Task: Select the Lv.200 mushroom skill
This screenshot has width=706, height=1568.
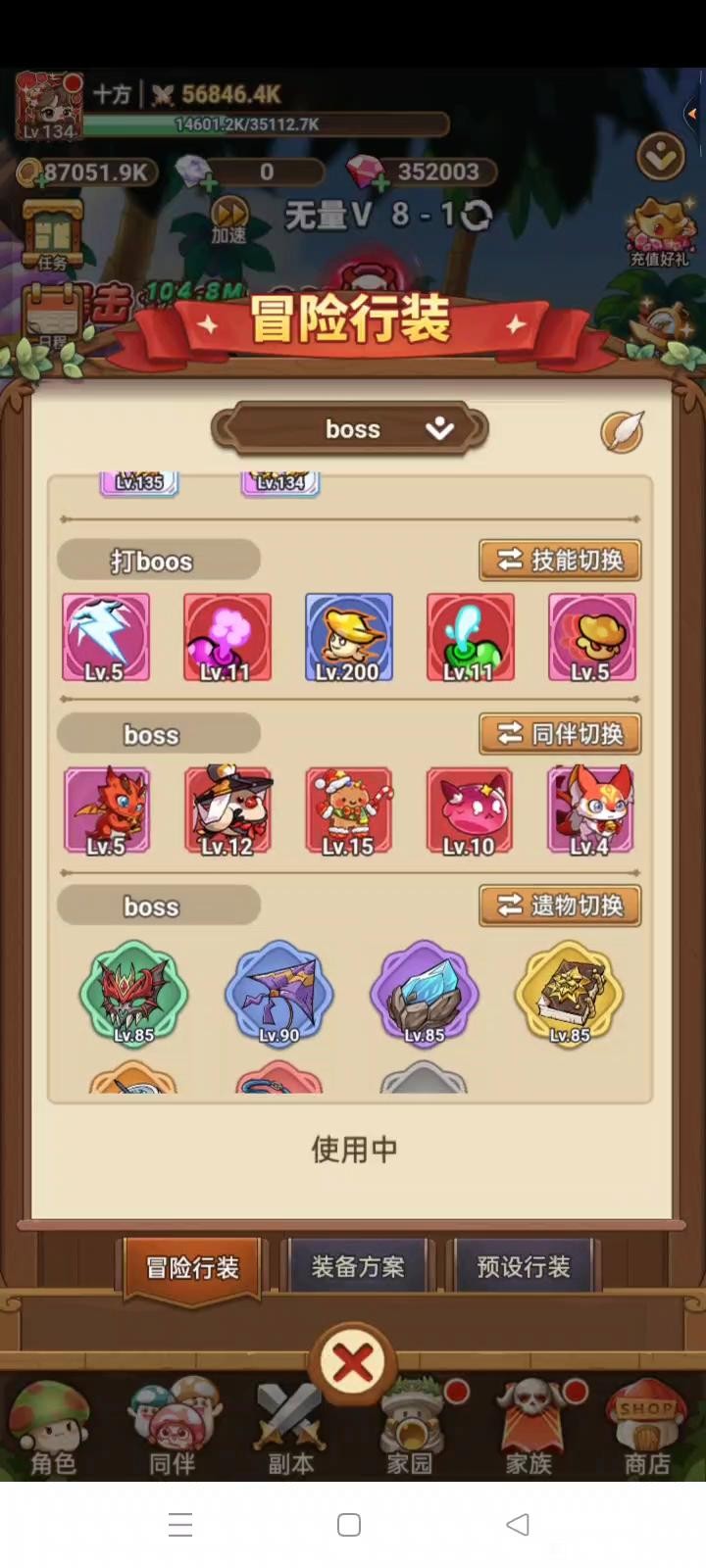Action: pos(348,637)
